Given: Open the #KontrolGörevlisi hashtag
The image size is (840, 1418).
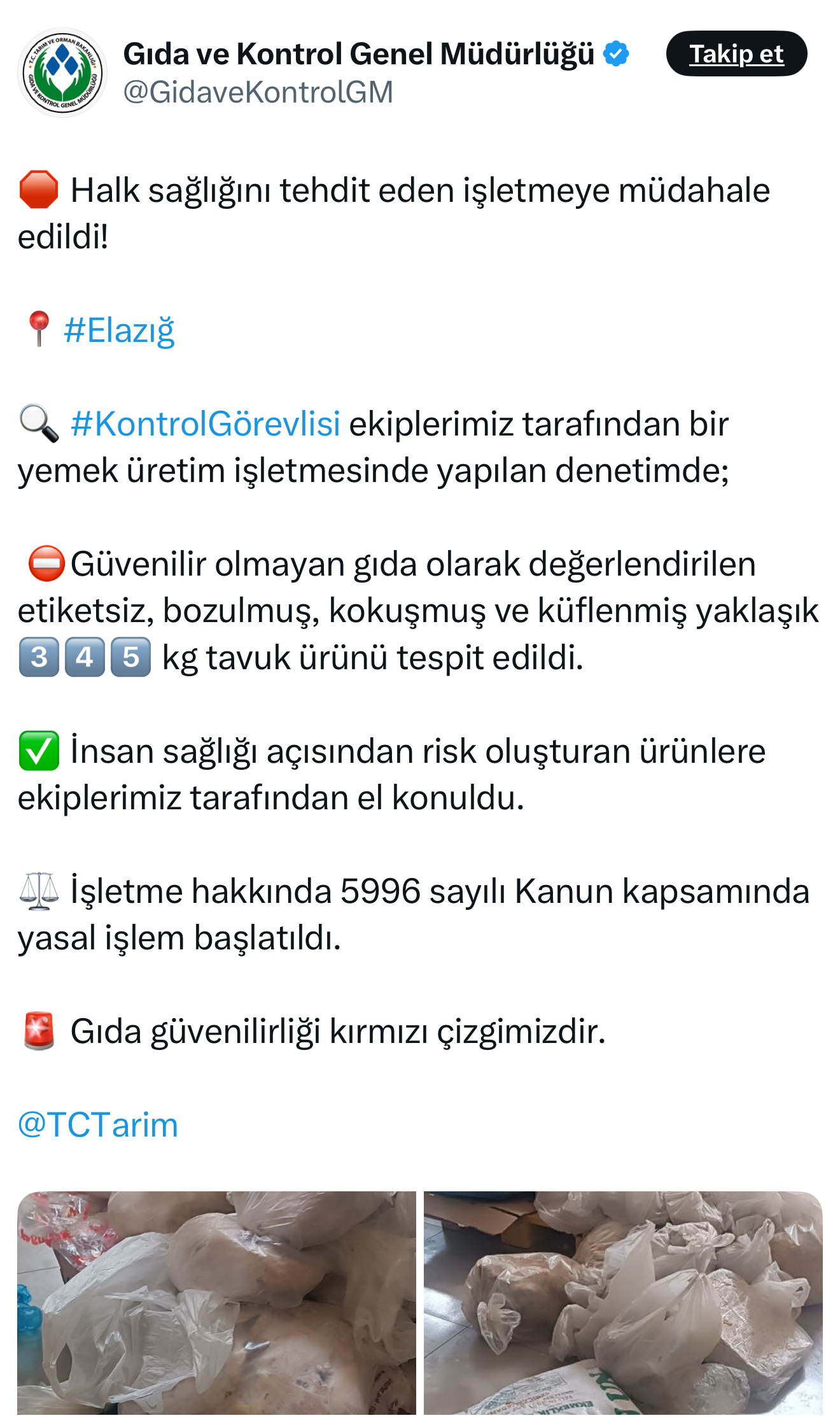Looking at the screenshot, I should (x=206, y=424).
